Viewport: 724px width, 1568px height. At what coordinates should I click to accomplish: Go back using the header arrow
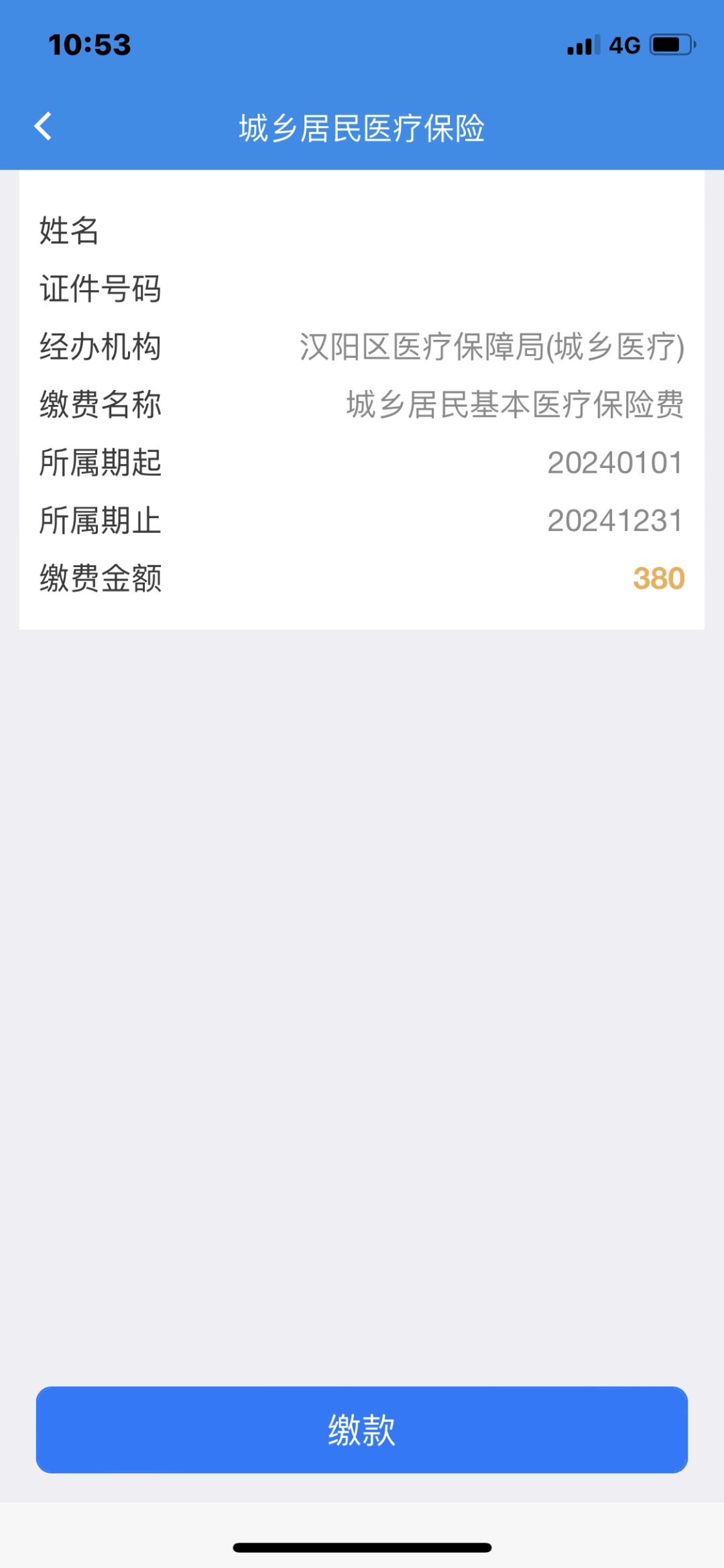click(43, 126)
